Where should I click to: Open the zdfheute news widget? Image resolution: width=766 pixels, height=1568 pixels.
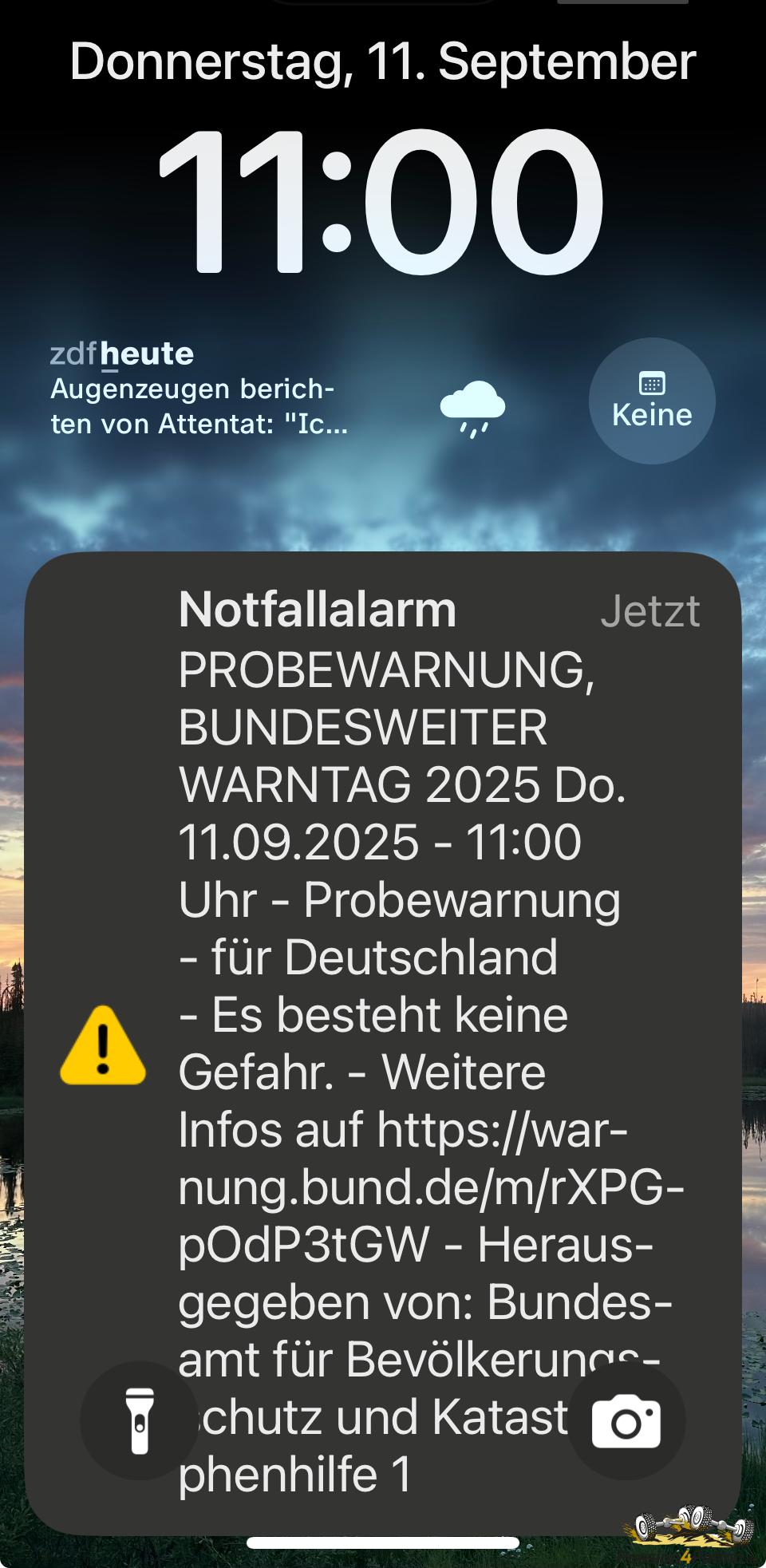pos(199,389)
